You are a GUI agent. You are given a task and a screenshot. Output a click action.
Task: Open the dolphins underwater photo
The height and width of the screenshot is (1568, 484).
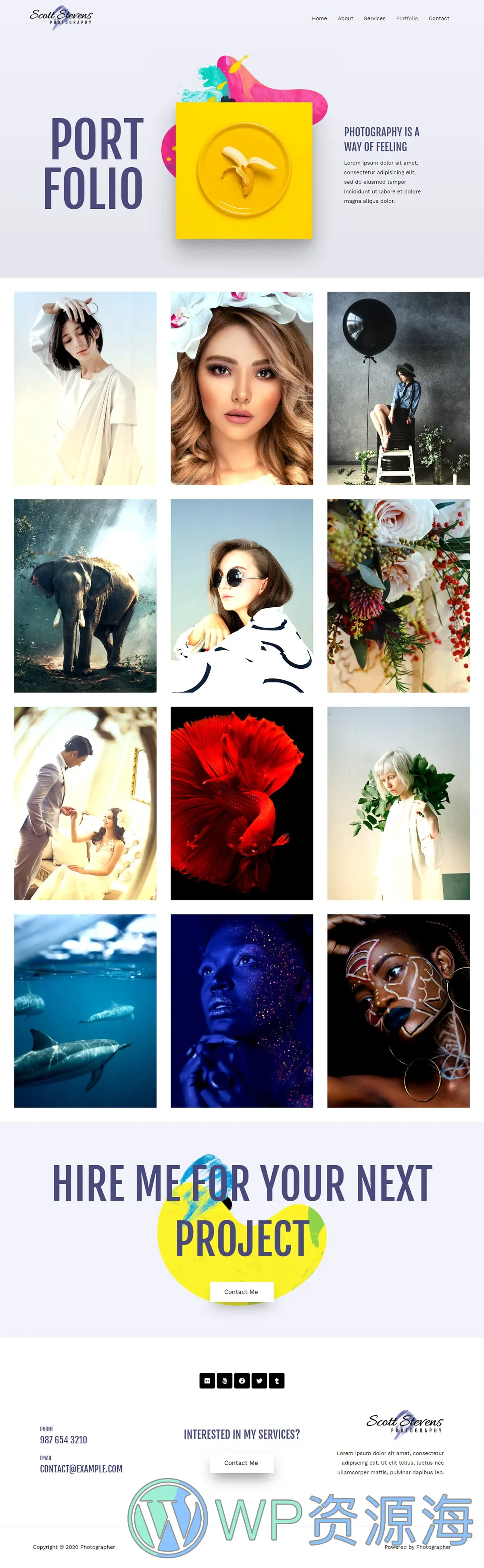[x=85, y=1010]
